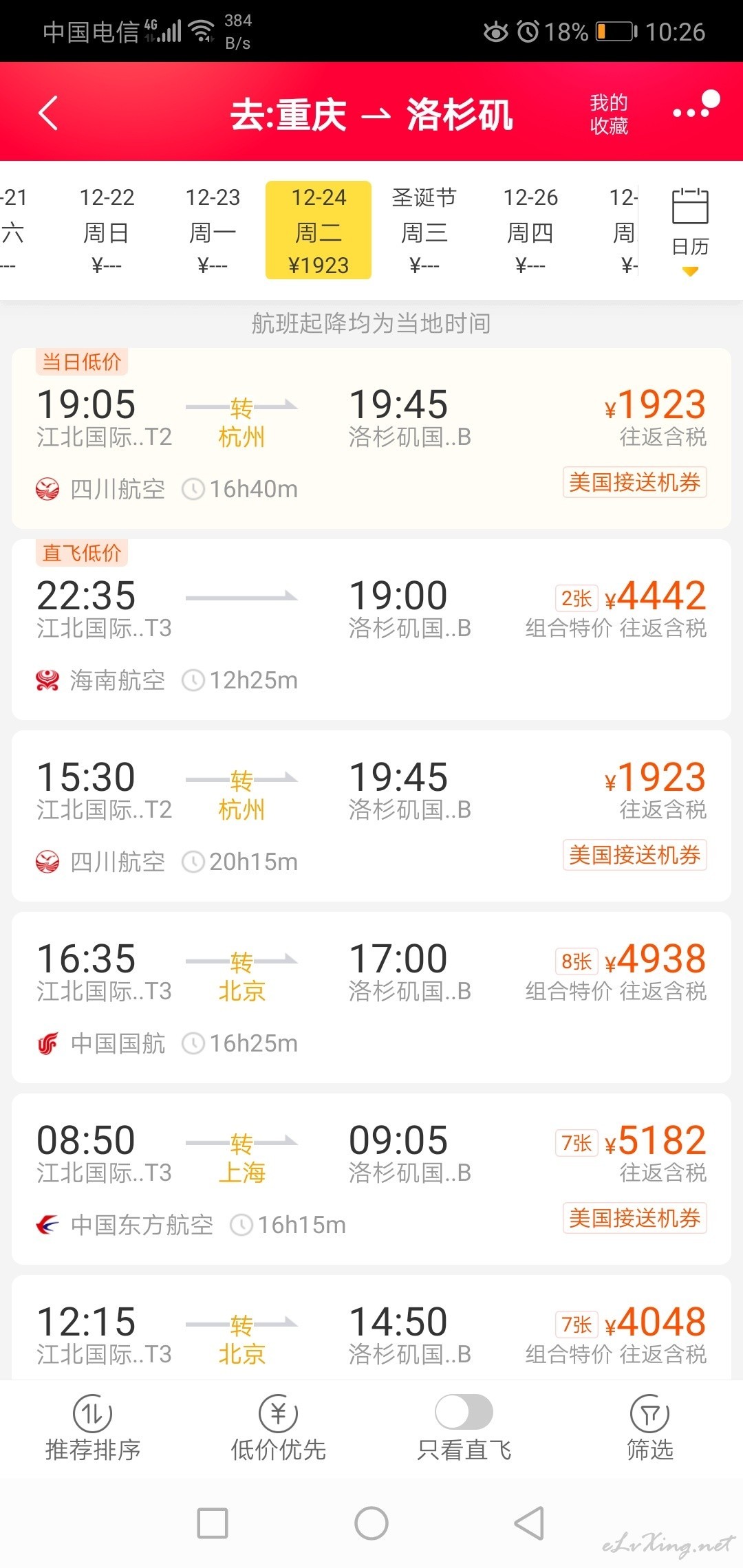Open the 筛选 filter options
Screen dimensions: 743x1568
pos(650,1428)
